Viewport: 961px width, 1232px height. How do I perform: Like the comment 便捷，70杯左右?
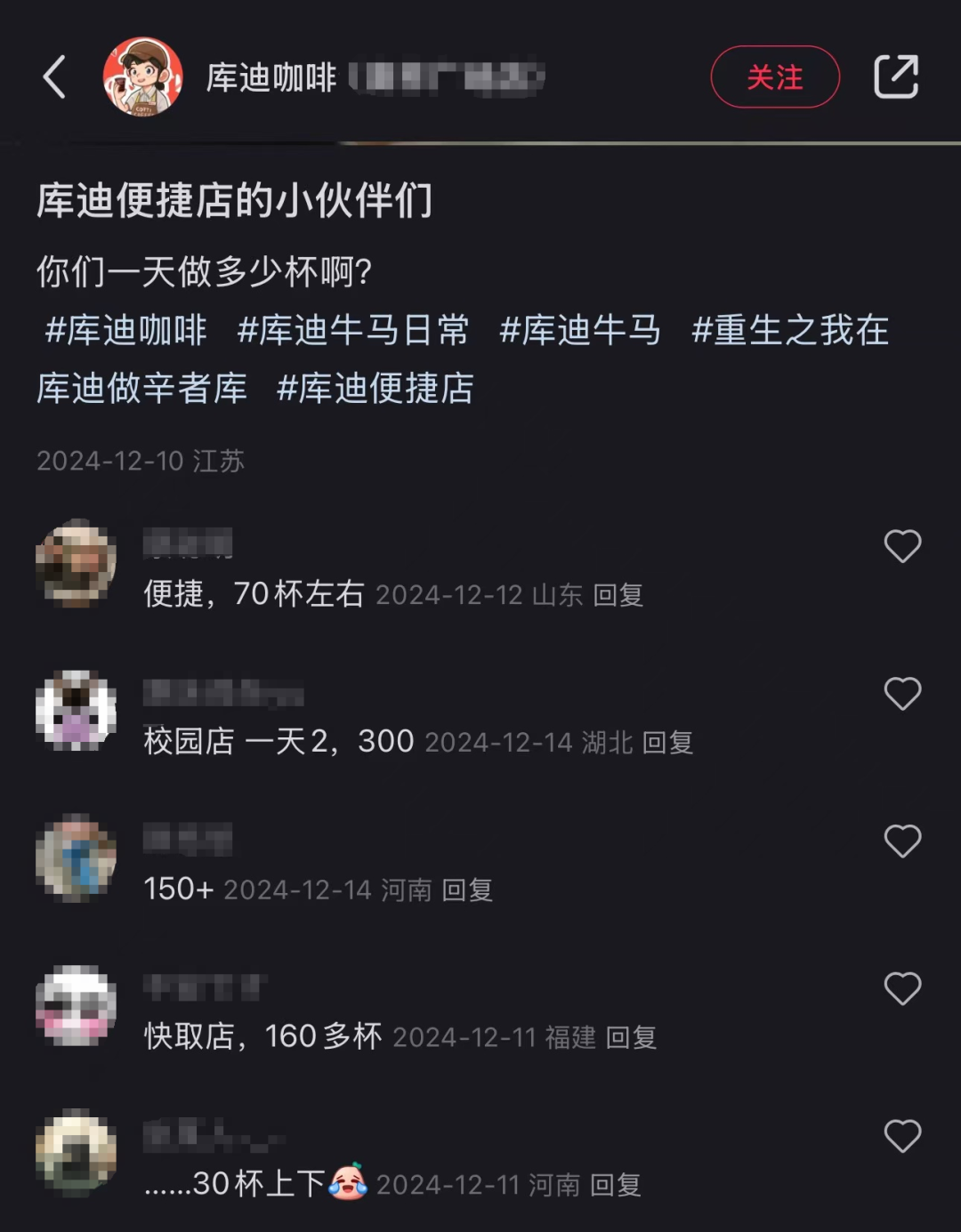901,546
